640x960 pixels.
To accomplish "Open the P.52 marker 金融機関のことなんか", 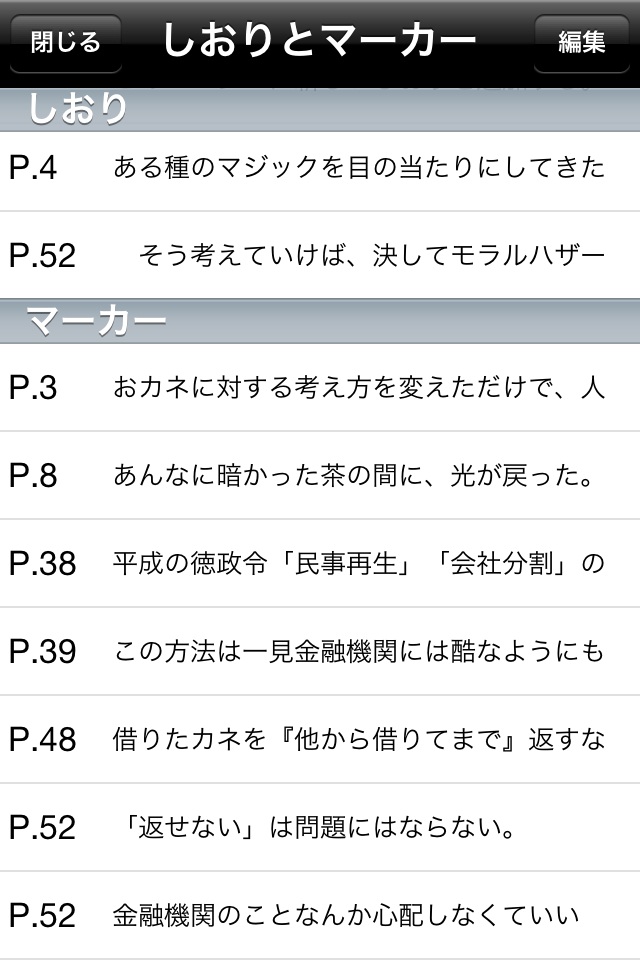I will [x=320, y=916].
